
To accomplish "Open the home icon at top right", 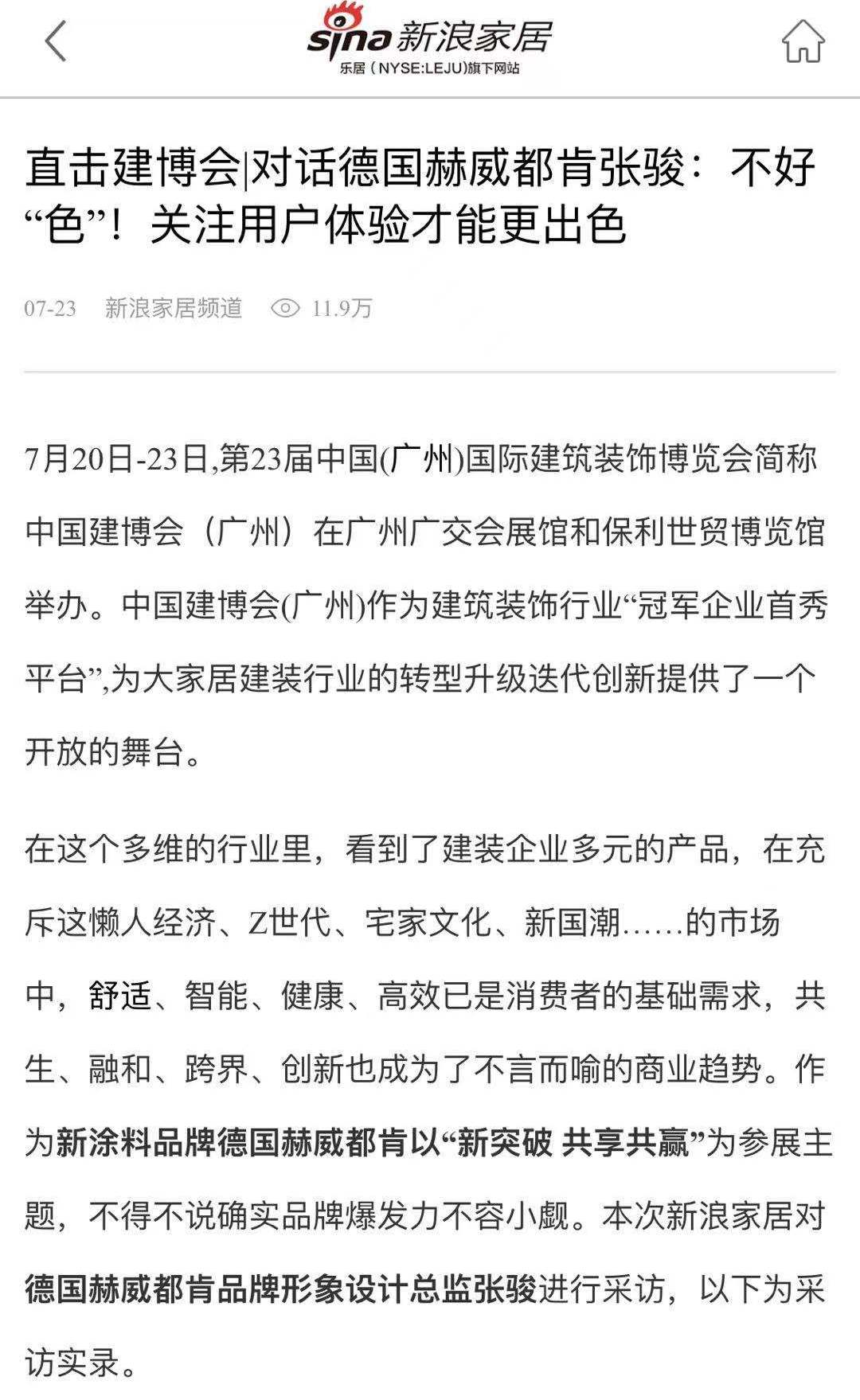I will 803,41.
